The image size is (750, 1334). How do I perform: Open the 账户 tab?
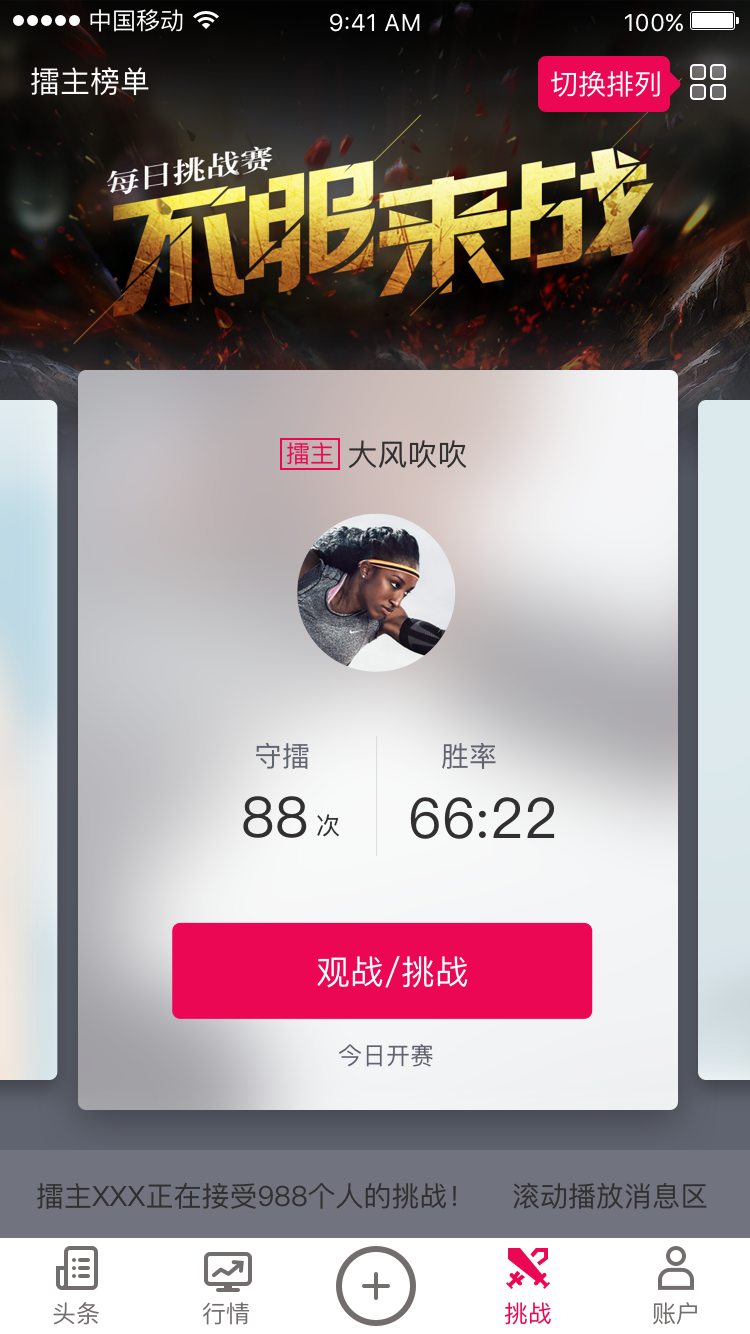pyautogui.click(x=675, y=1286)
